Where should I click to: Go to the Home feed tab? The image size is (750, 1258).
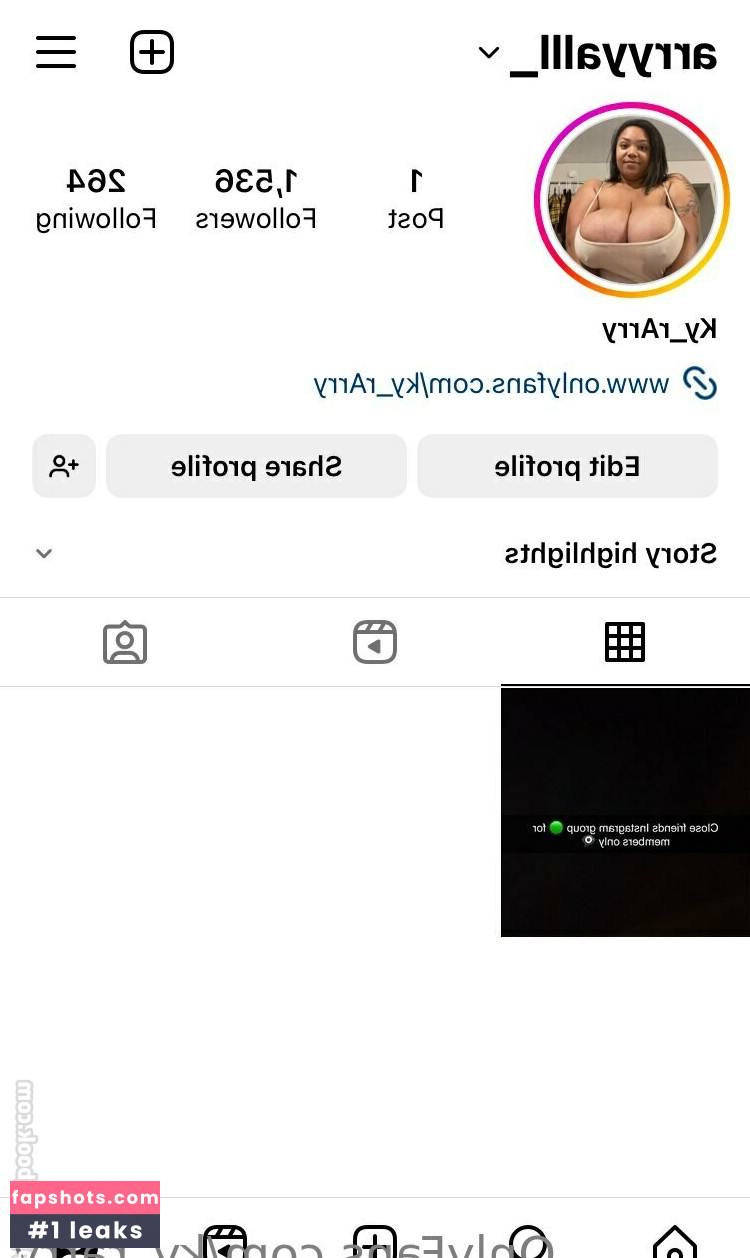(675, 1242)
